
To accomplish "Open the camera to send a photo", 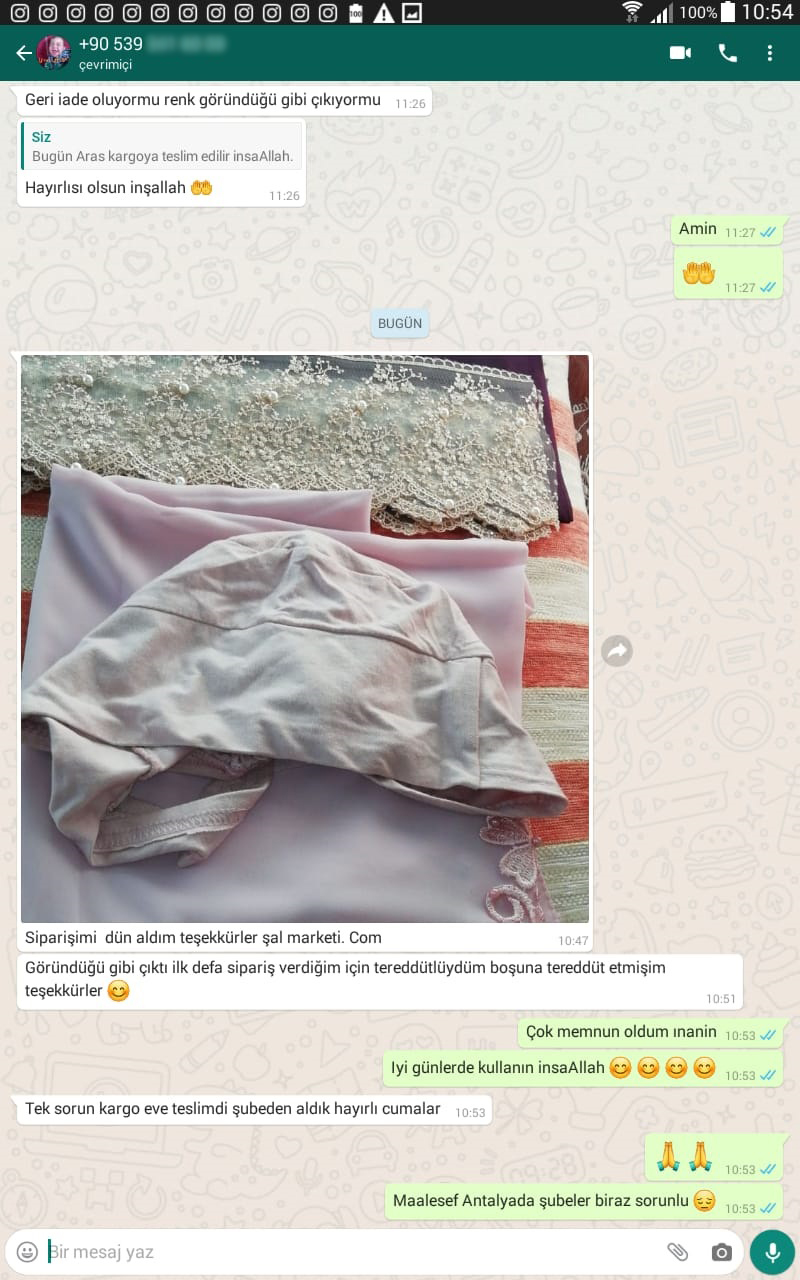I will [721, 1252].
